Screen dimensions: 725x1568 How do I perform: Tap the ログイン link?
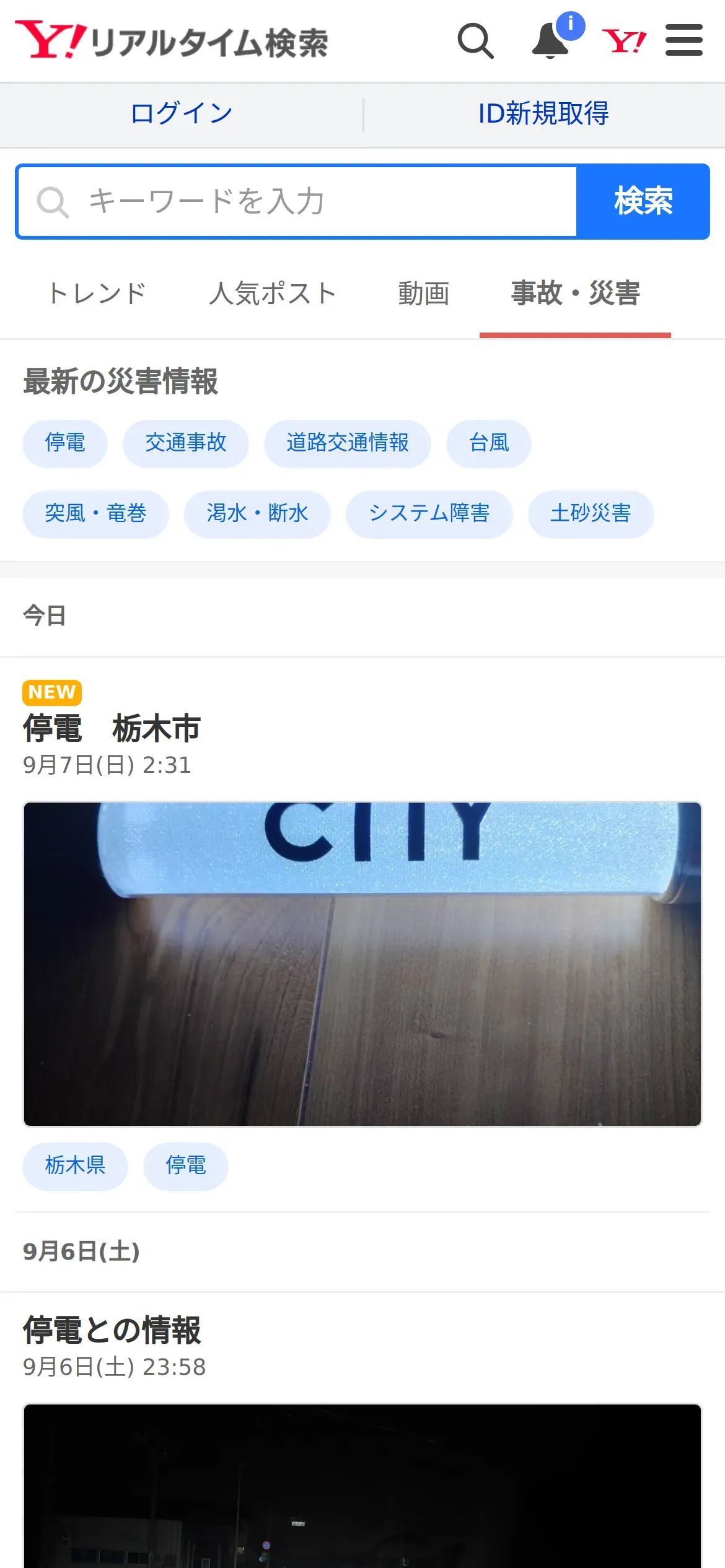(182, 114)
